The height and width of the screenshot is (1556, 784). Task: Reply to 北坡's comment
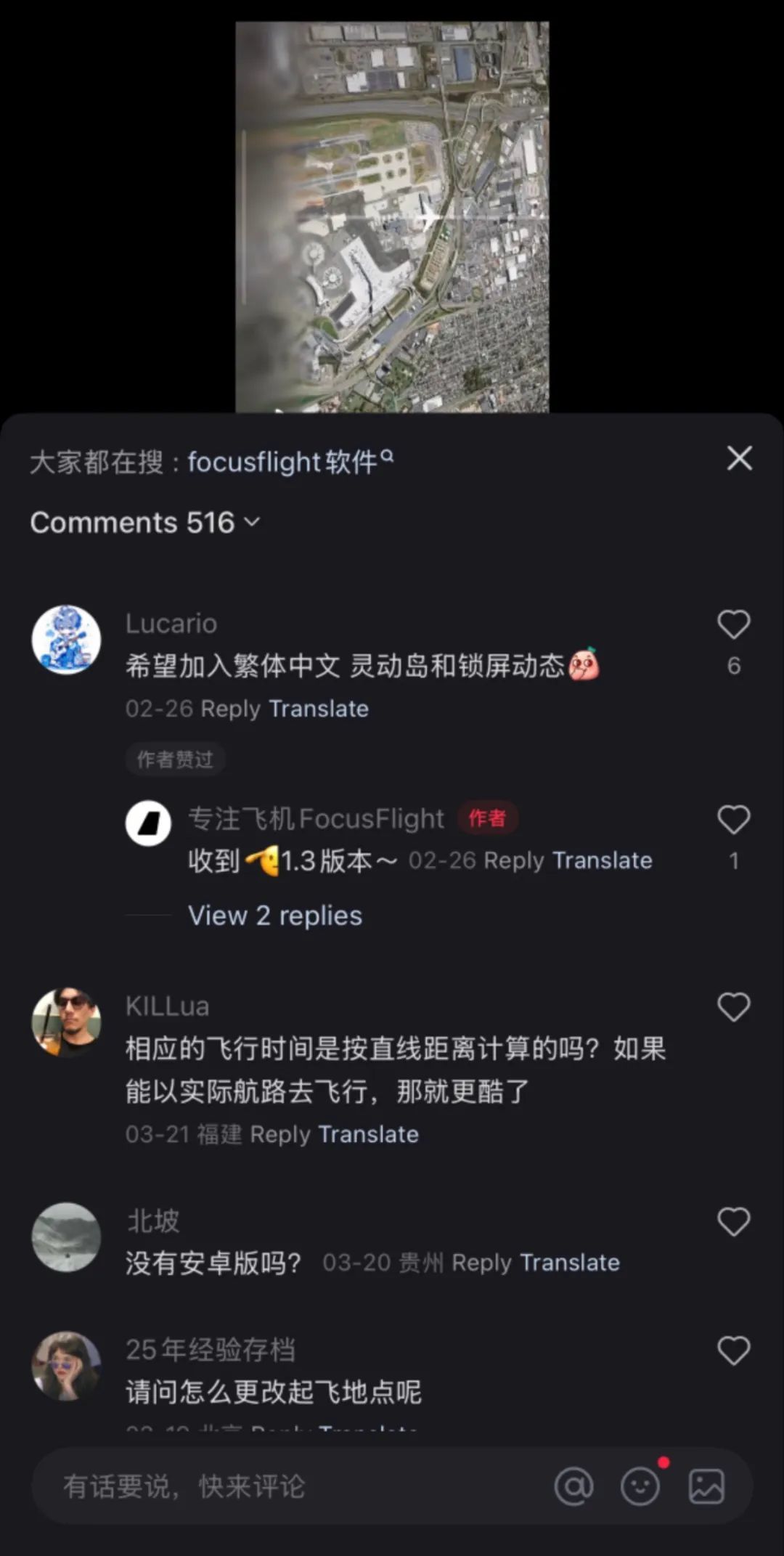click(x=481, y=1263)
